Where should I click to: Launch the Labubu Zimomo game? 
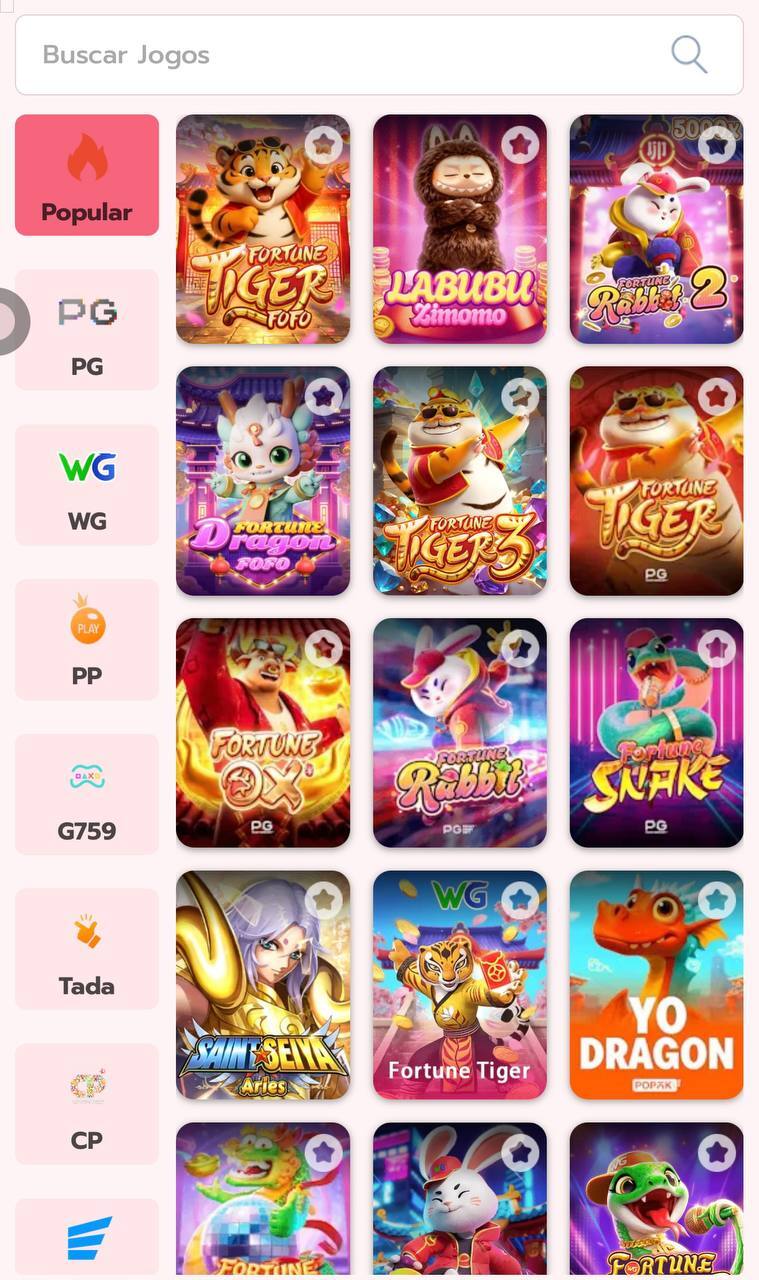coord(460,240)
